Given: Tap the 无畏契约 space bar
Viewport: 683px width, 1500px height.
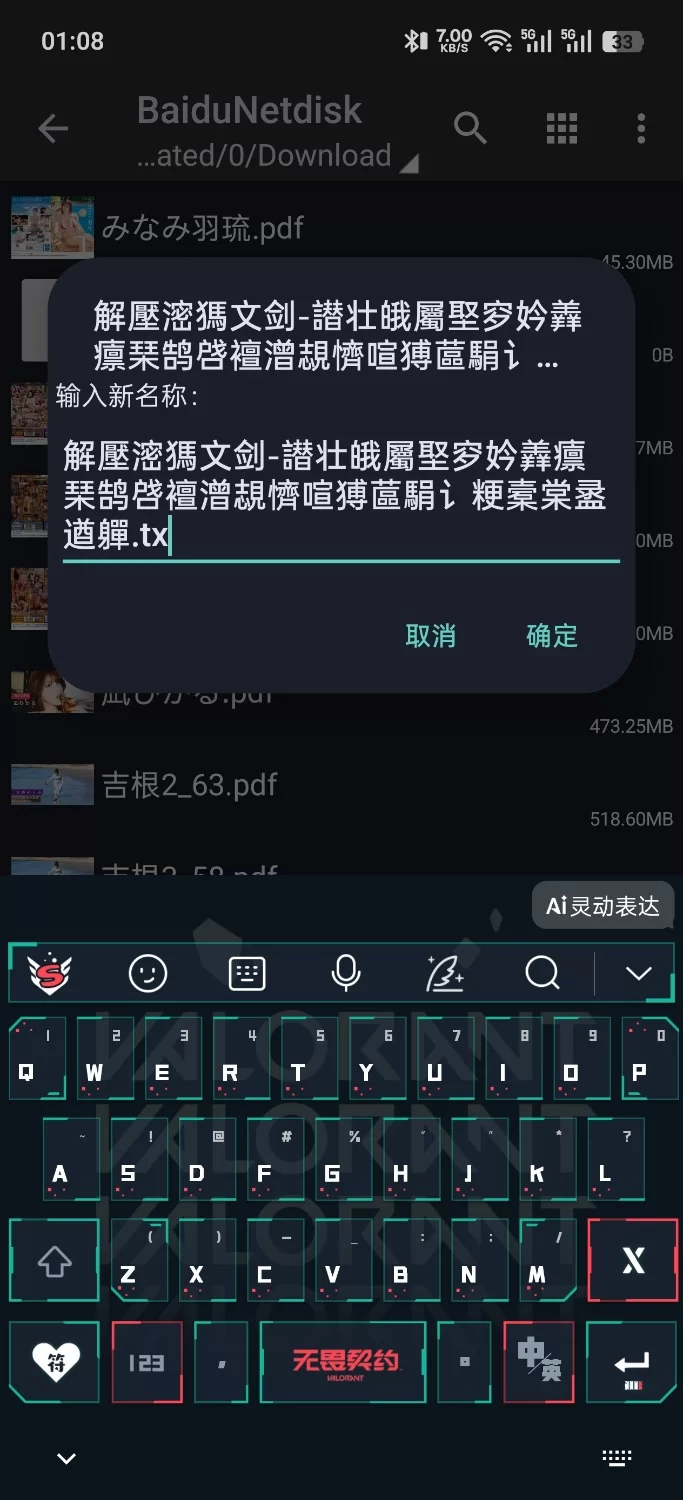Looking at the screenshot, I should click(x=345, y=1362).
